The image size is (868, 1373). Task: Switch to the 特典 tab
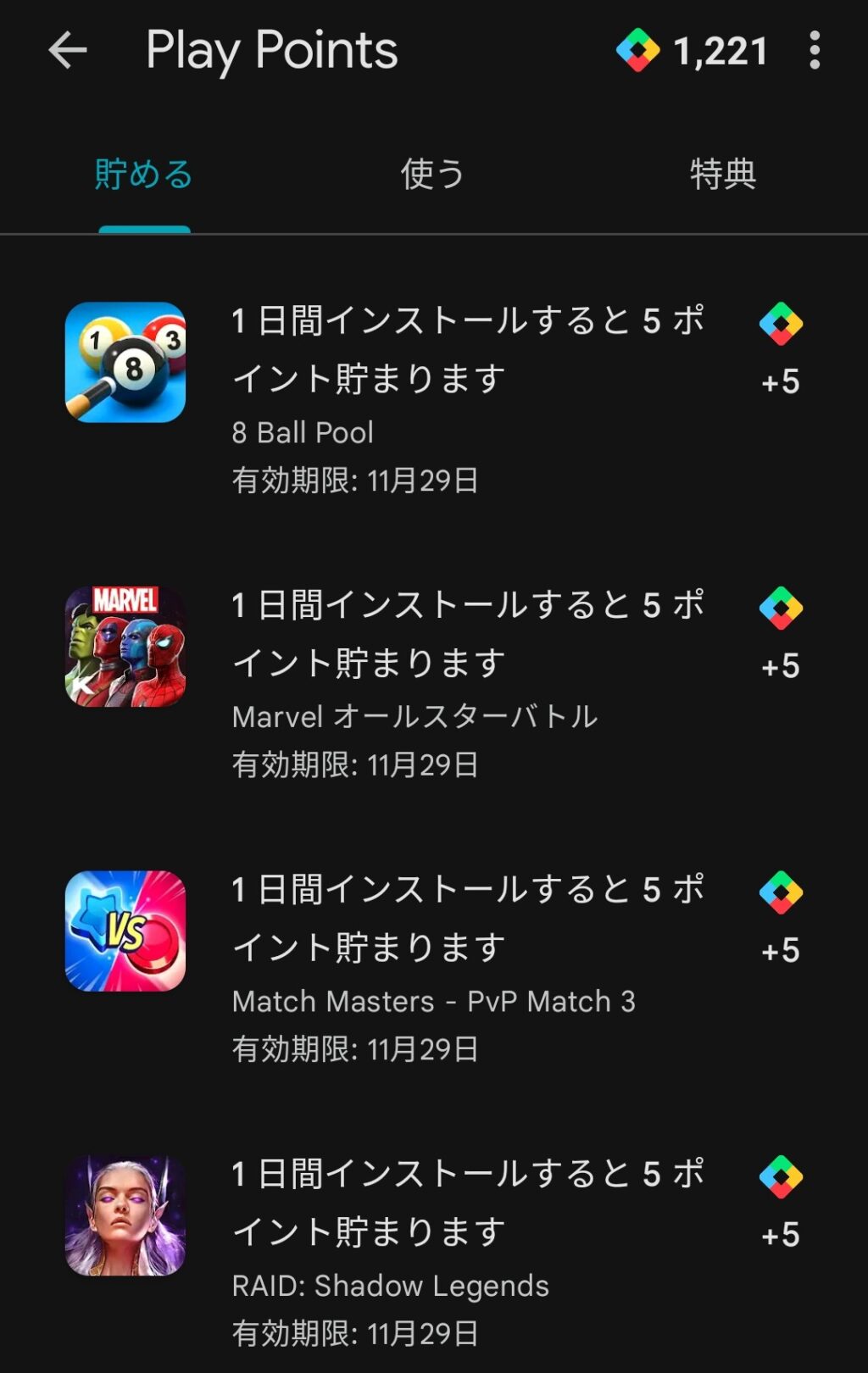pos(722,175)
